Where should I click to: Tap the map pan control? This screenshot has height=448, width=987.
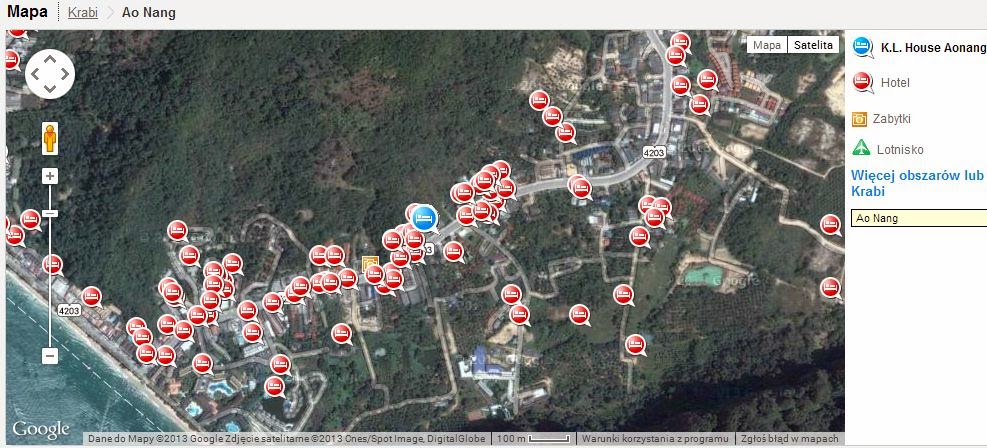point(50,73)
